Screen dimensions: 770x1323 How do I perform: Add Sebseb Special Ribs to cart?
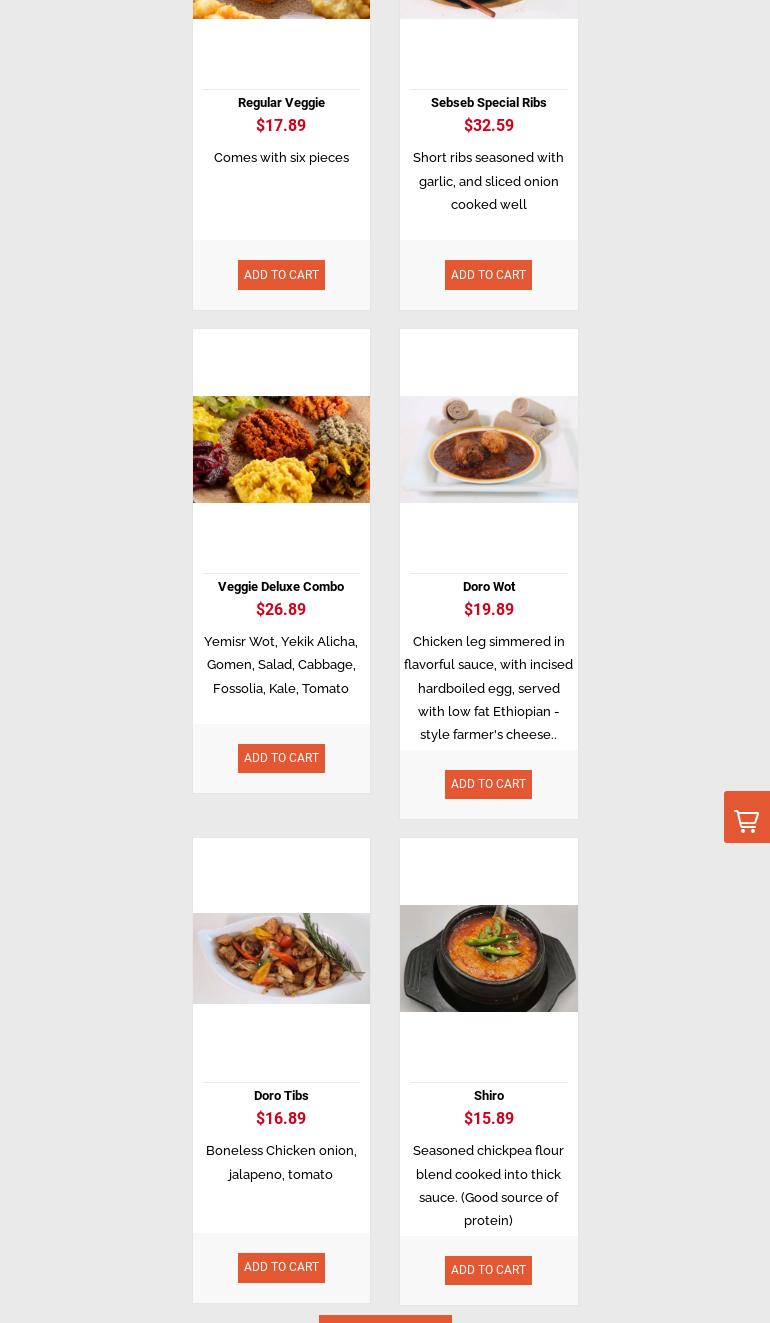point(488,275)
